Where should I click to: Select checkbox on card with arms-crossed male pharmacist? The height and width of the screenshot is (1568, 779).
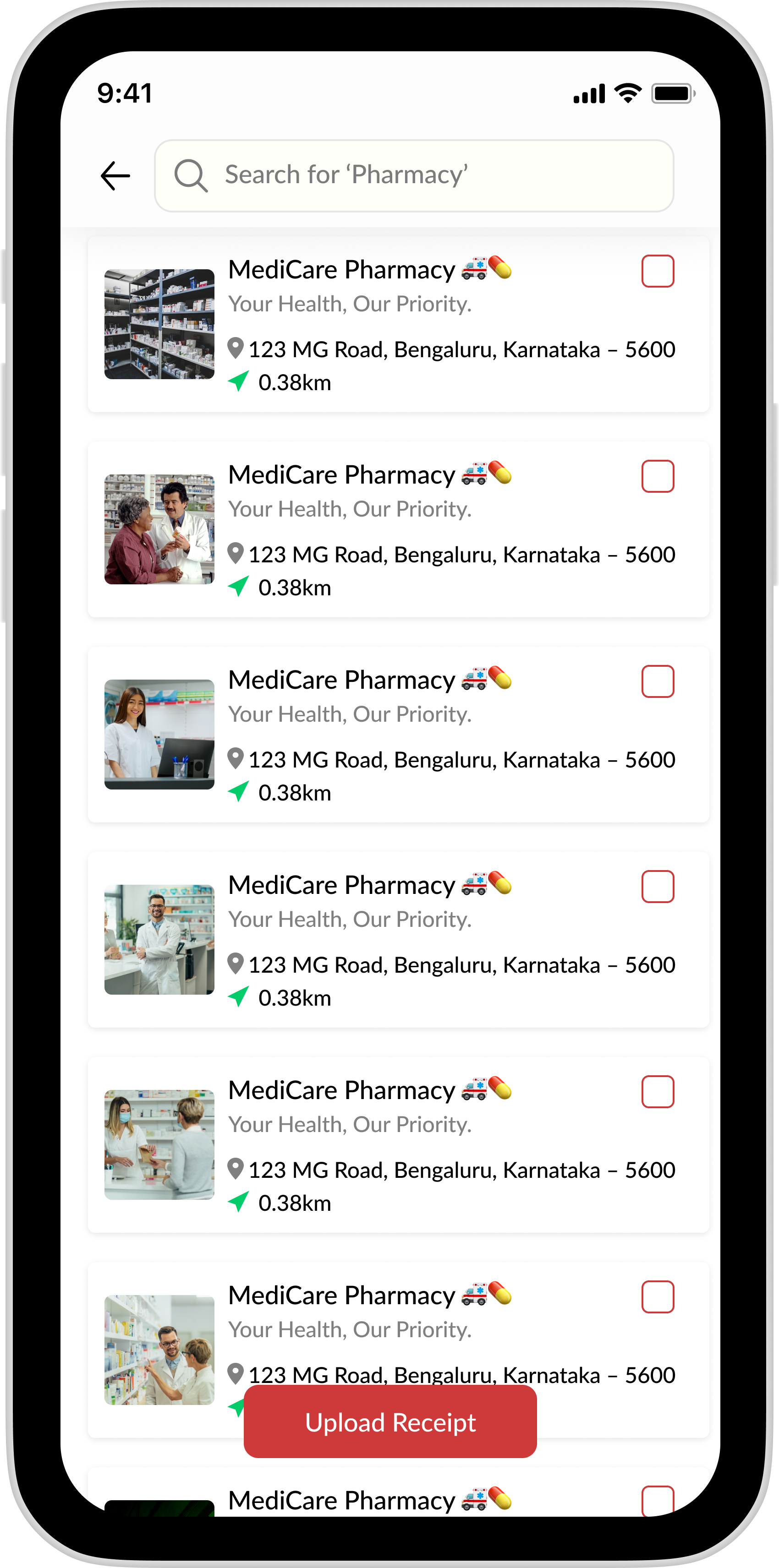657,886
